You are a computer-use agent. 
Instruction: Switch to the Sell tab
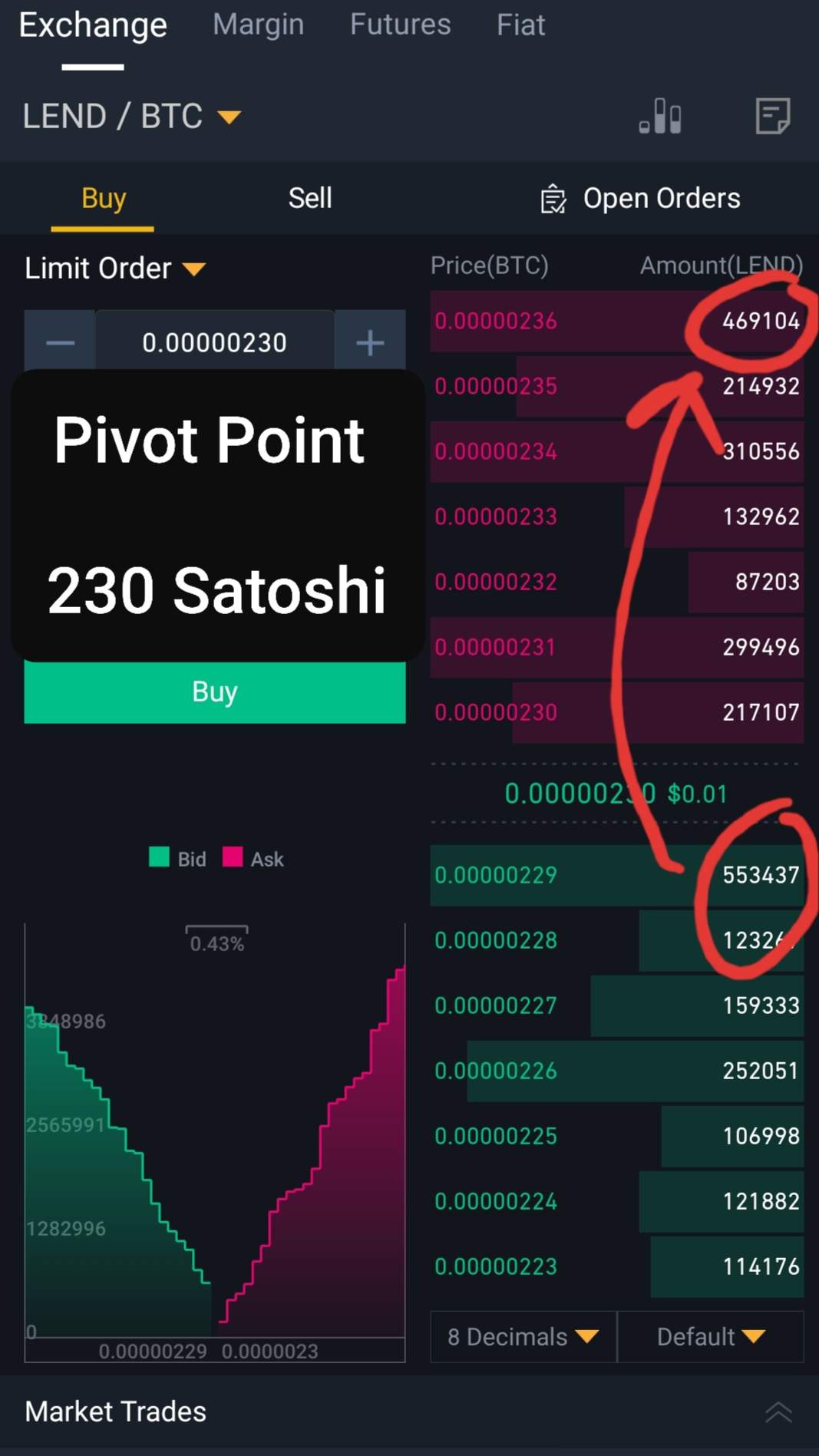click(310, 199)
